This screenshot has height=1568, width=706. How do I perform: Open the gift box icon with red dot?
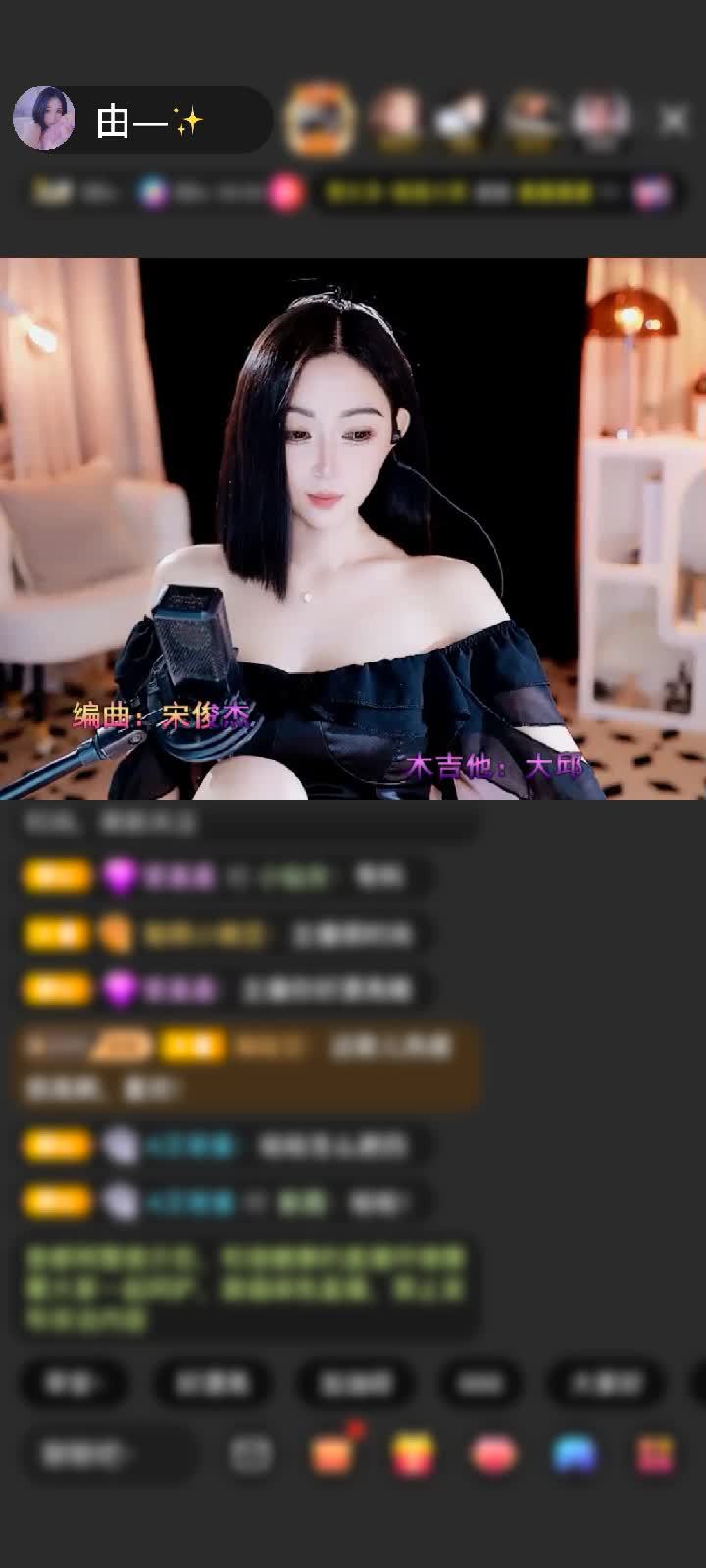point(332,1454)
